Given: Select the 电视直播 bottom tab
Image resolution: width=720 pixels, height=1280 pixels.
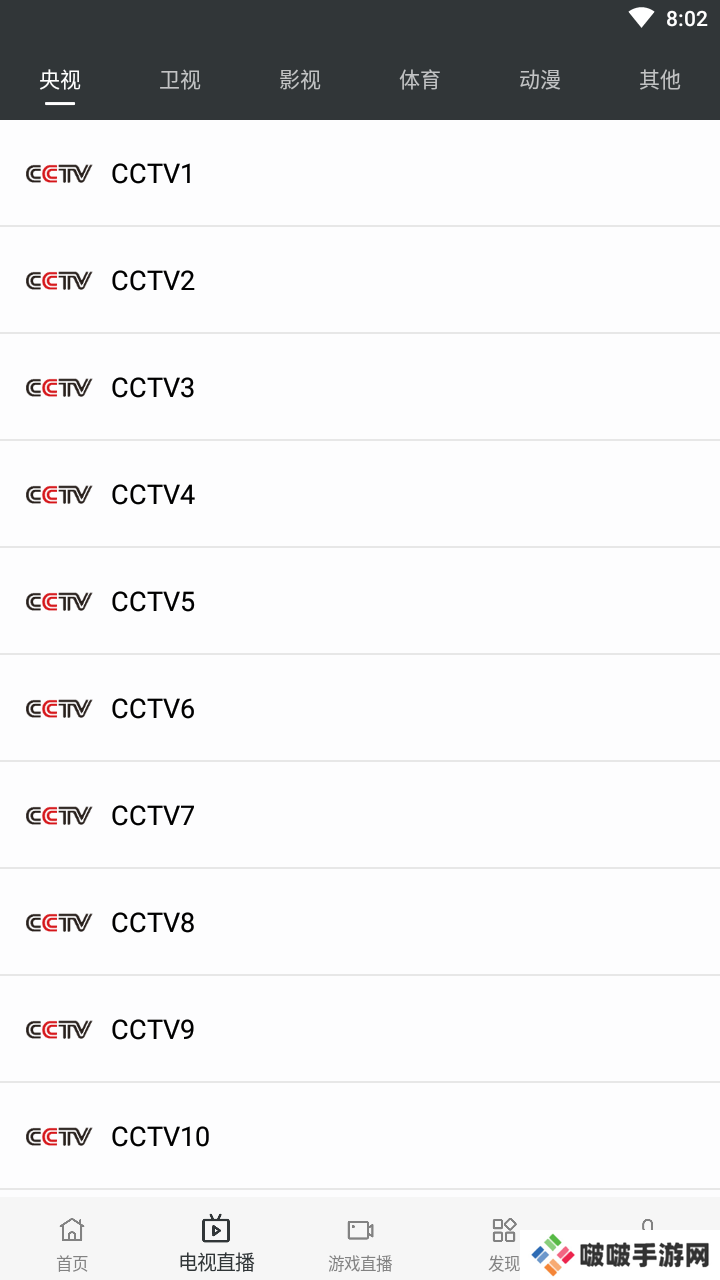Looking at the screenshot, I should [216, 1244].
